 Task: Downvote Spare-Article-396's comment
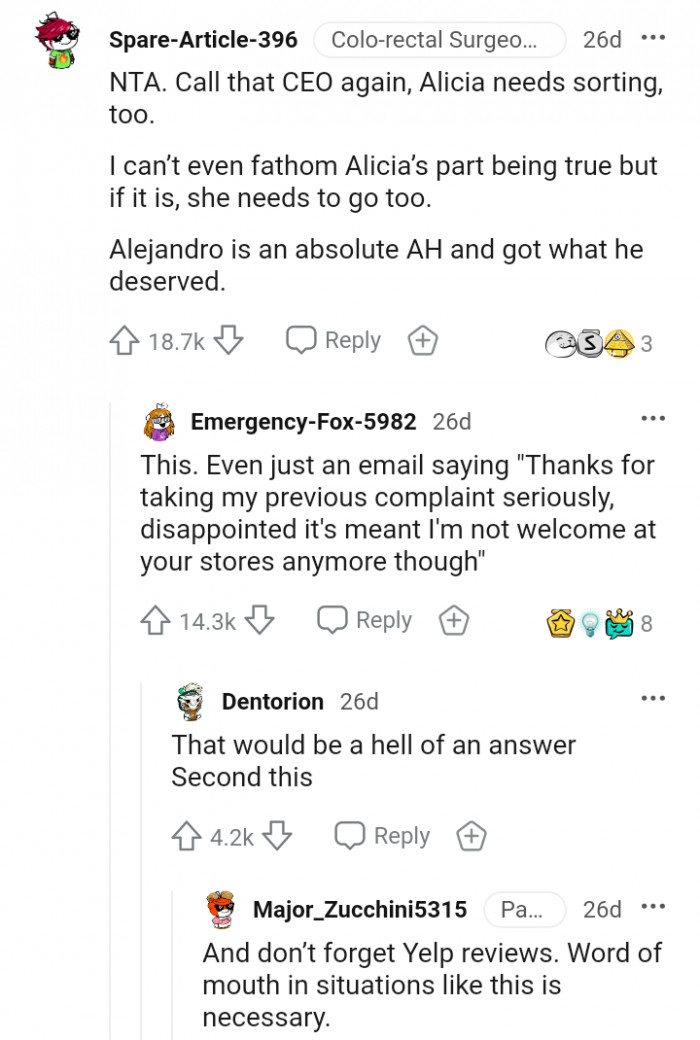click(x=229, y=342)
